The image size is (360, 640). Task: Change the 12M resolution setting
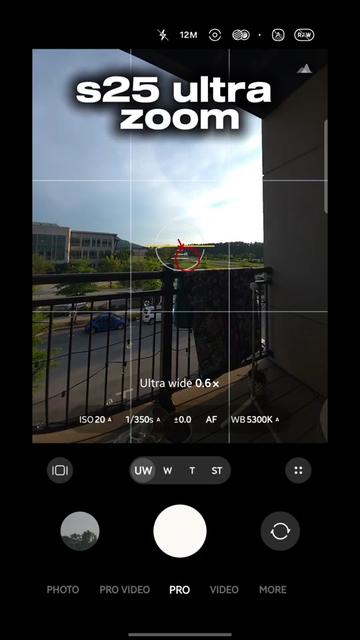pos(189,35)
